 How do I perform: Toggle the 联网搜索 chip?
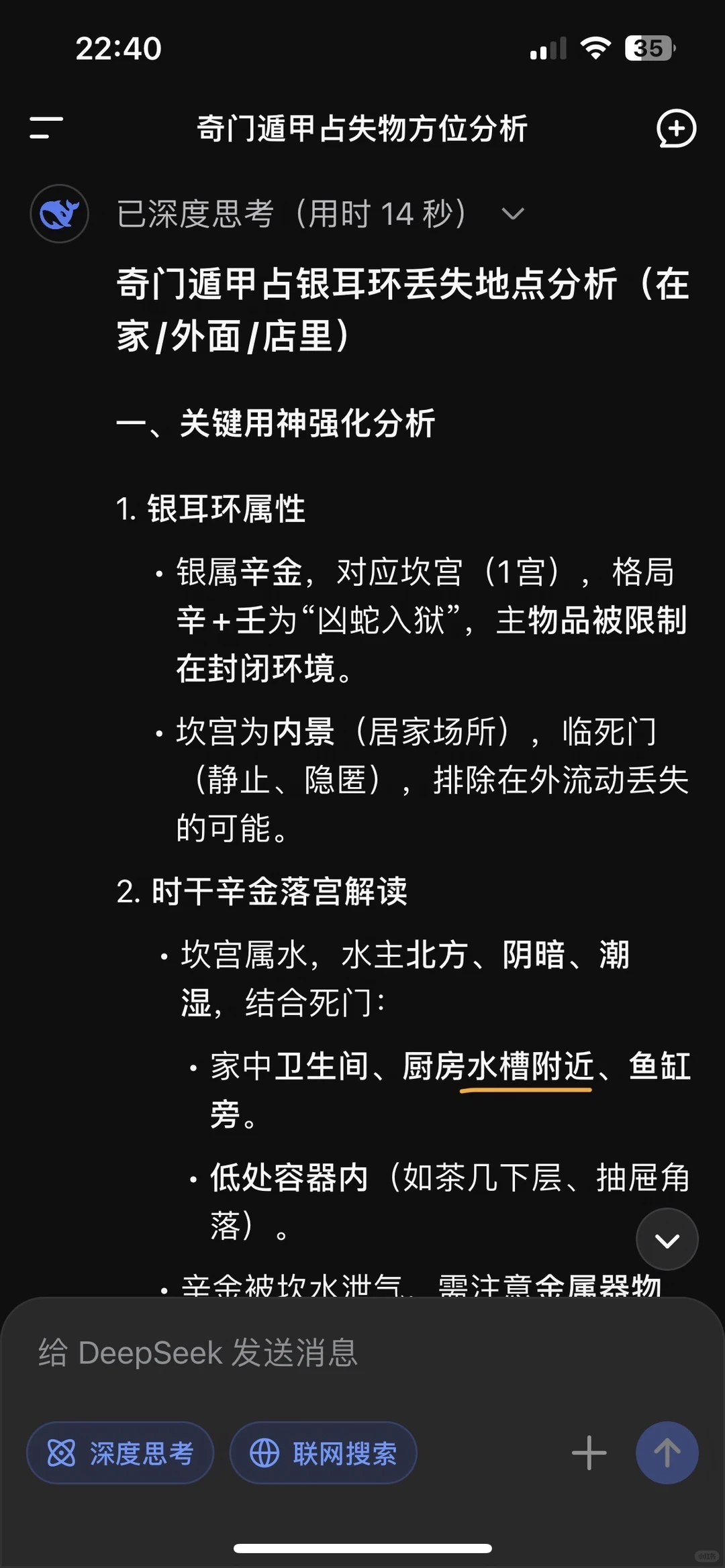(x=323, y=1453)
